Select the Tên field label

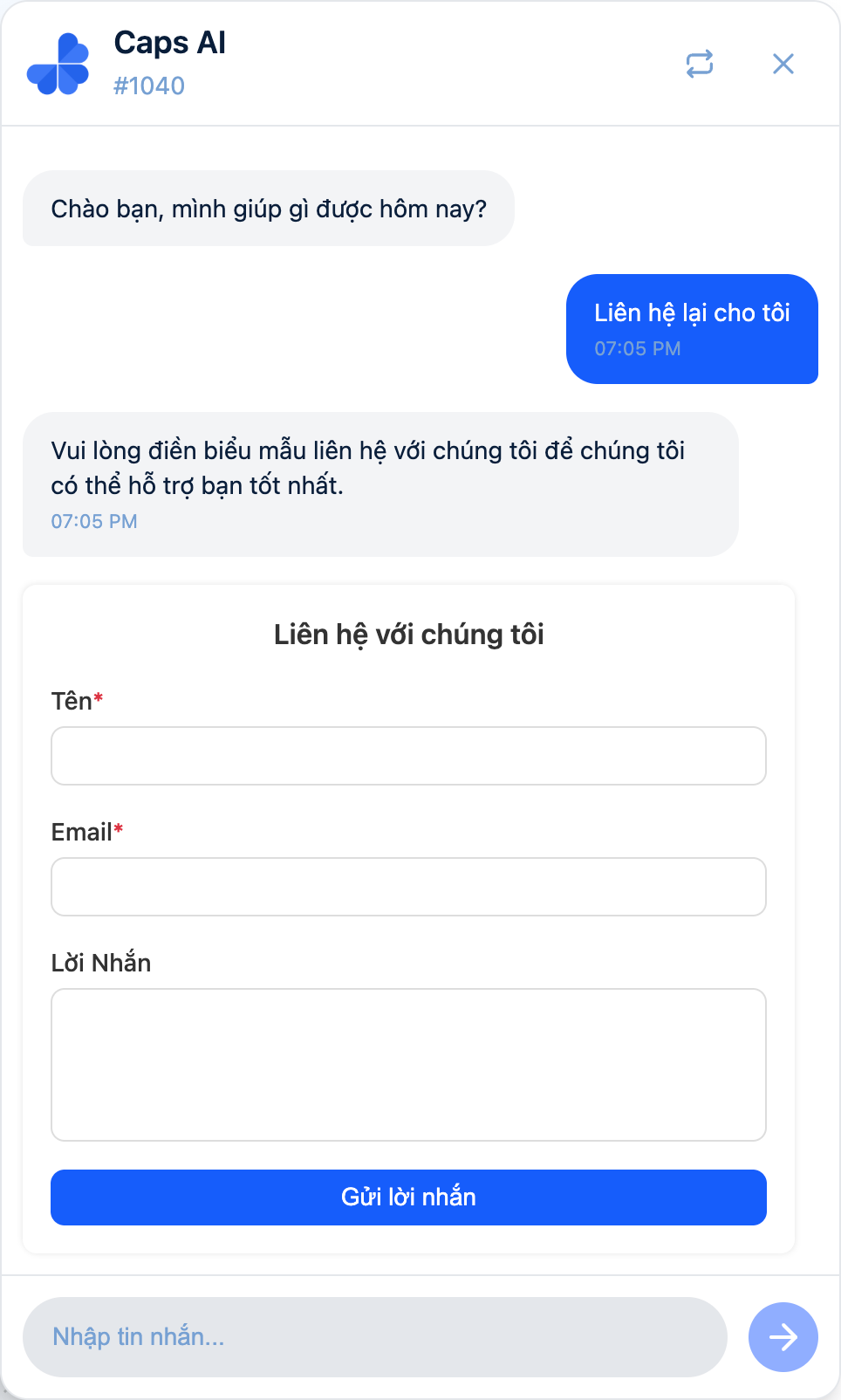[x=70, y=700]
